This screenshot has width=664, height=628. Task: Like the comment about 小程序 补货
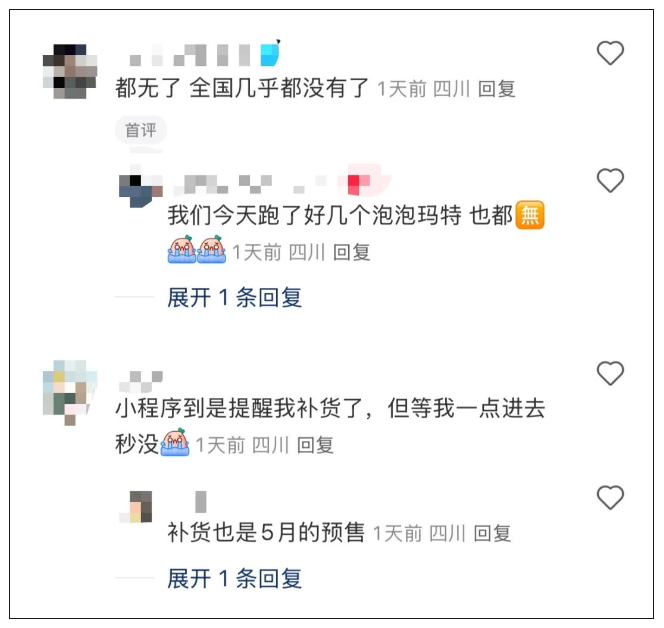(x=610, y=374)
